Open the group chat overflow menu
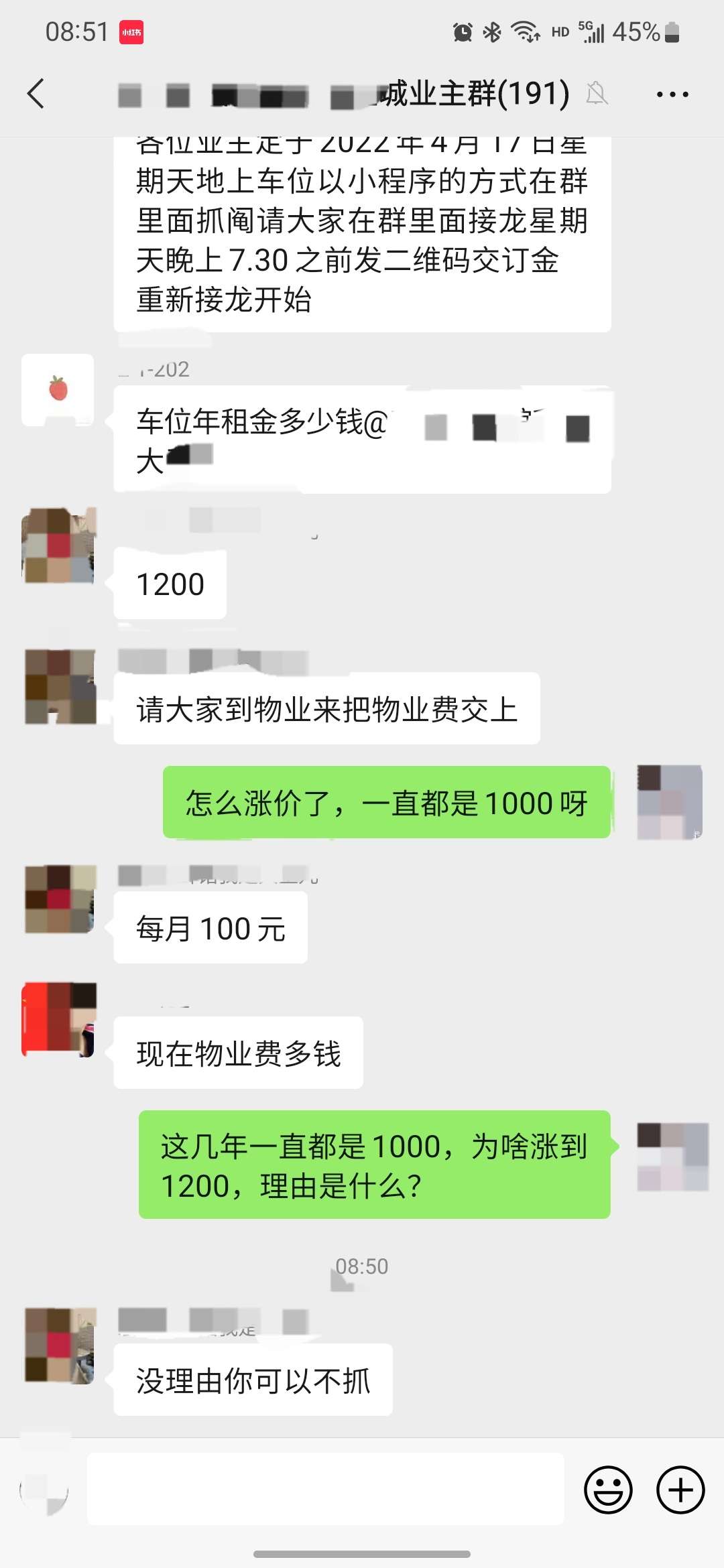Viewport: 724px width, 1568px height. point(672,94)
